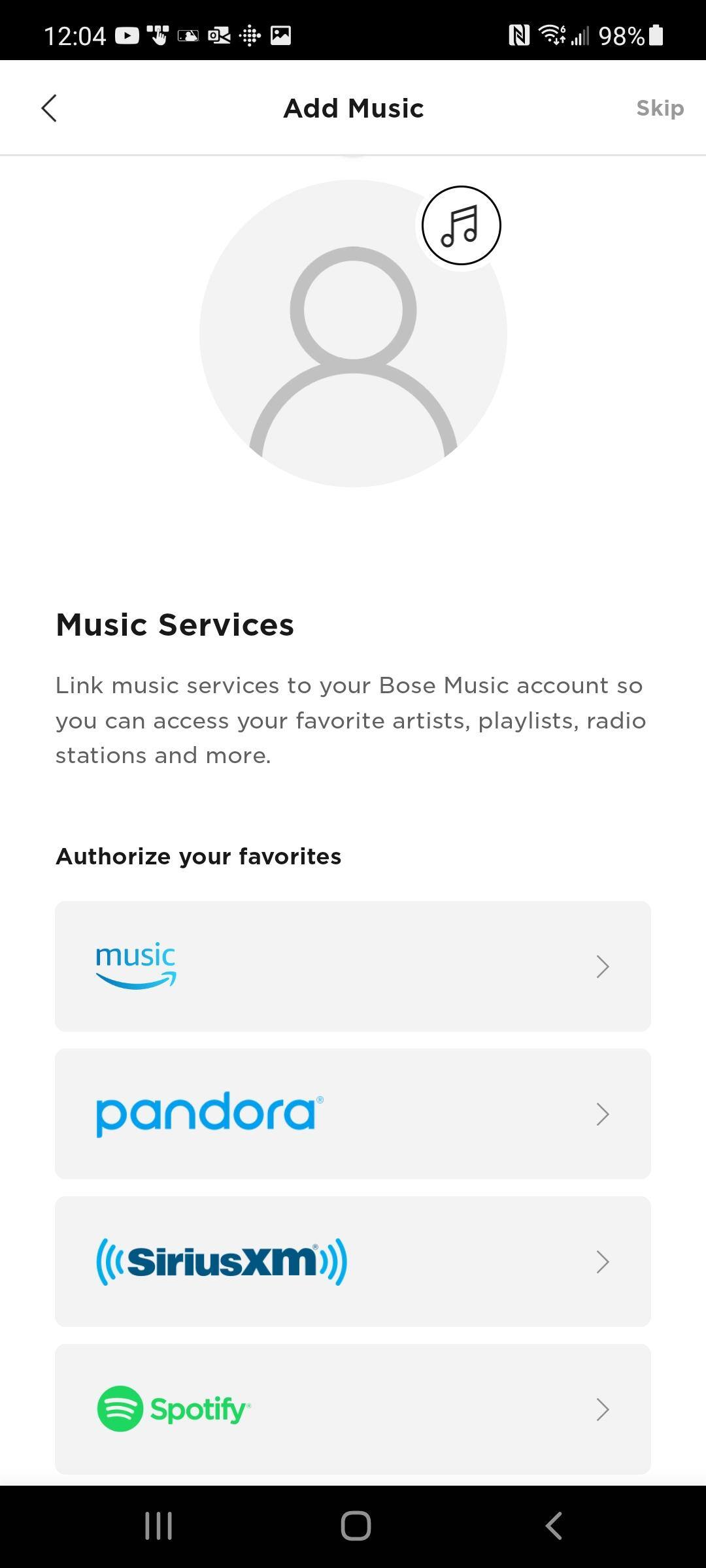Go back from Add Music screen
Screen dimensions: 706x1568
[50, 108]
